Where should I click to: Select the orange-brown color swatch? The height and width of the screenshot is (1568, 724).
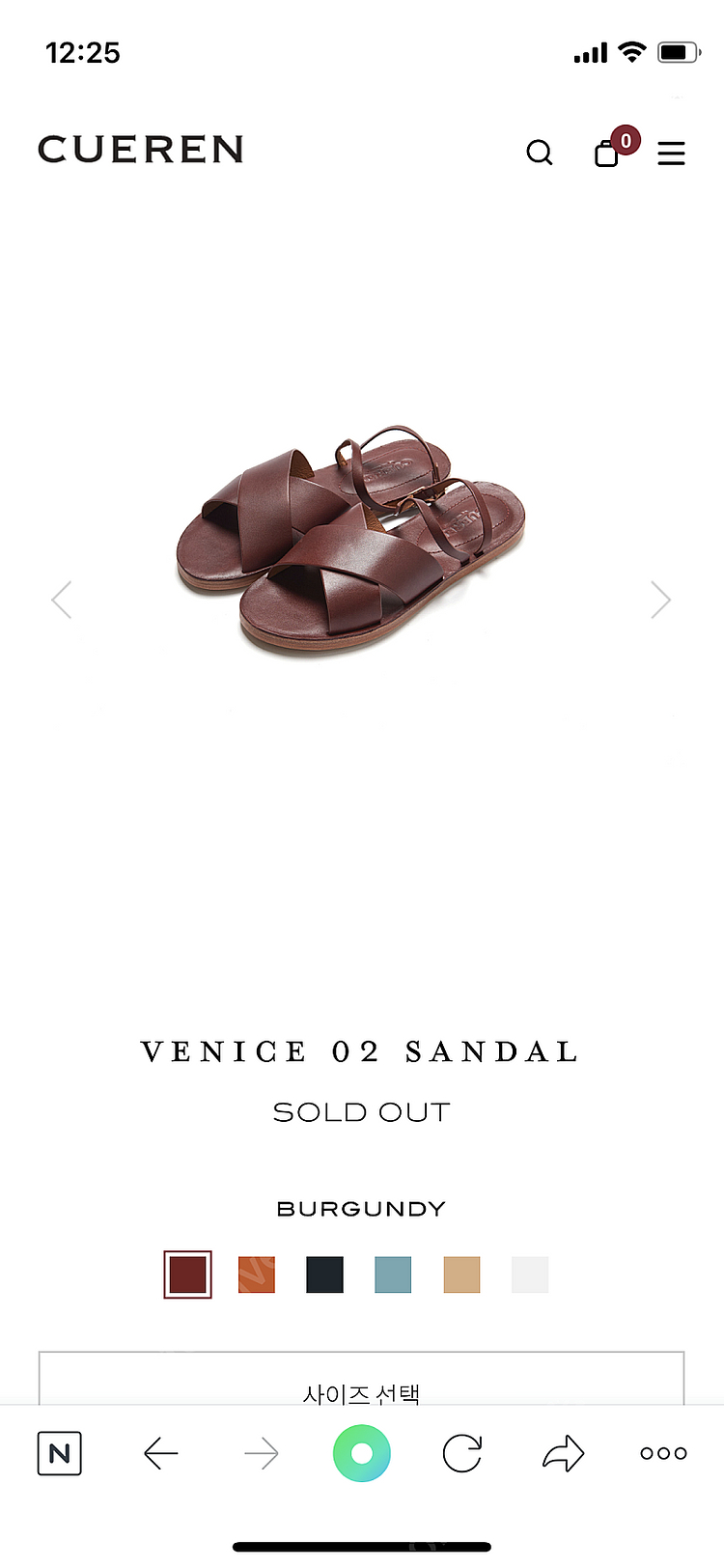(257, 1274)
